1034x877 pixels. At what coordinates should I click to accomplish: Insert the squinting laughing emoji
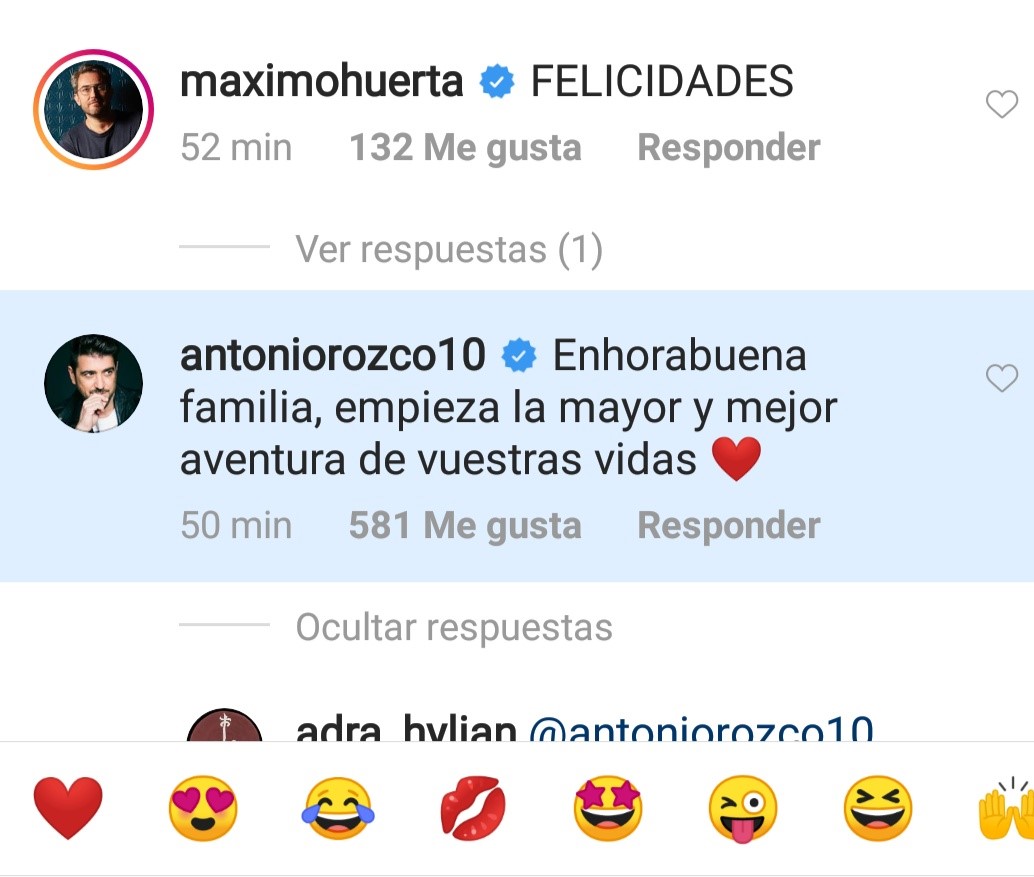pyautogui.click(x=877, y=808)
